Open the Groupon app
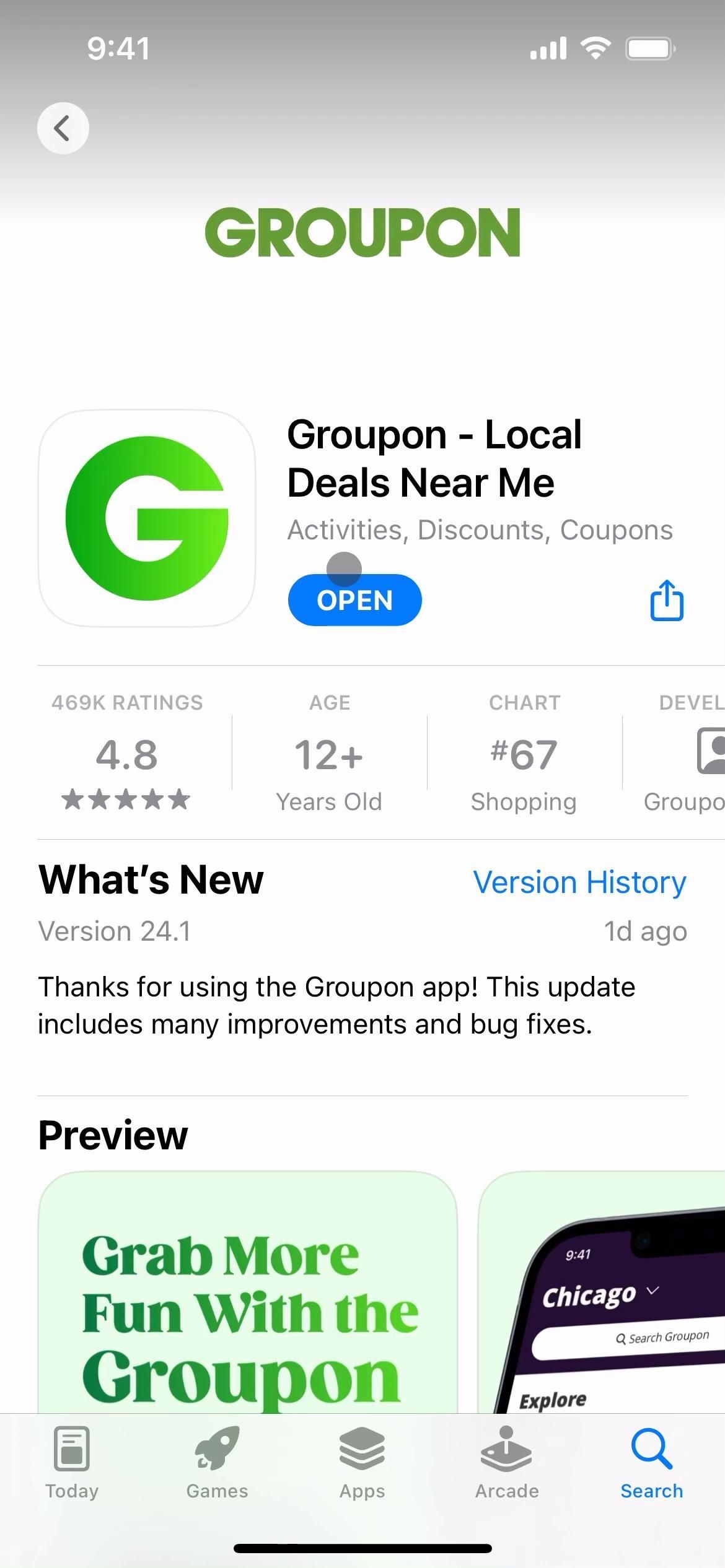 354,600
